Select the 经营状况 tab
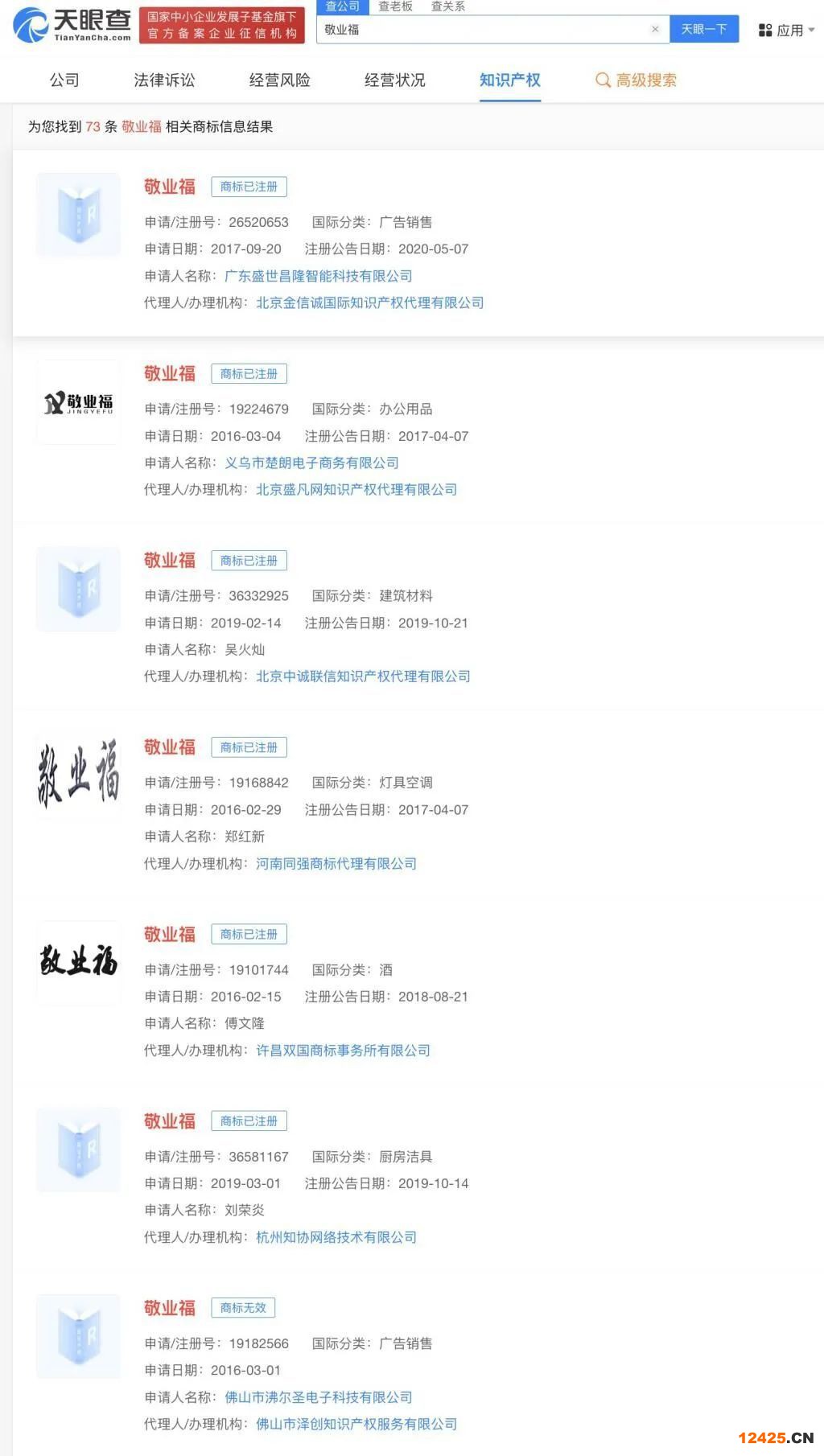Screen dimensions: 824x1456 (x=394, y=80)
